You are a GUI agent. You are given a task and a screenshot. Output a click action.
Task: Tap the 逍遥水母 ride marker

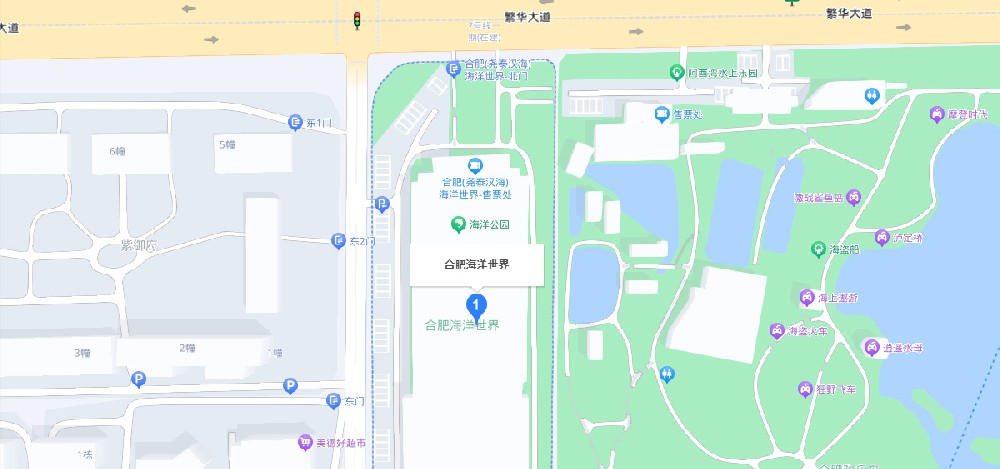pyautogui.click(x=871, y=347)
